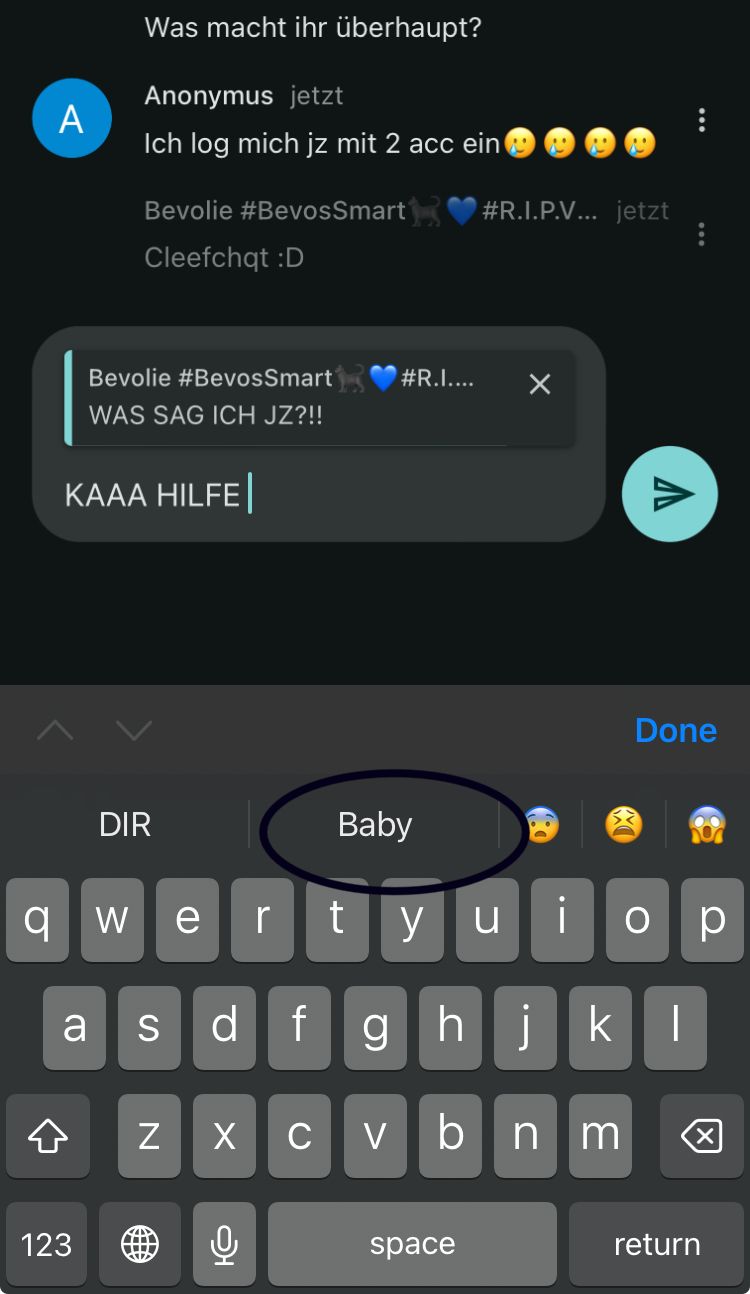Open Anonymus's profile avatar
Image resolution: width=750 pixels, height=1294 pixels.
(x=71, y=119)
